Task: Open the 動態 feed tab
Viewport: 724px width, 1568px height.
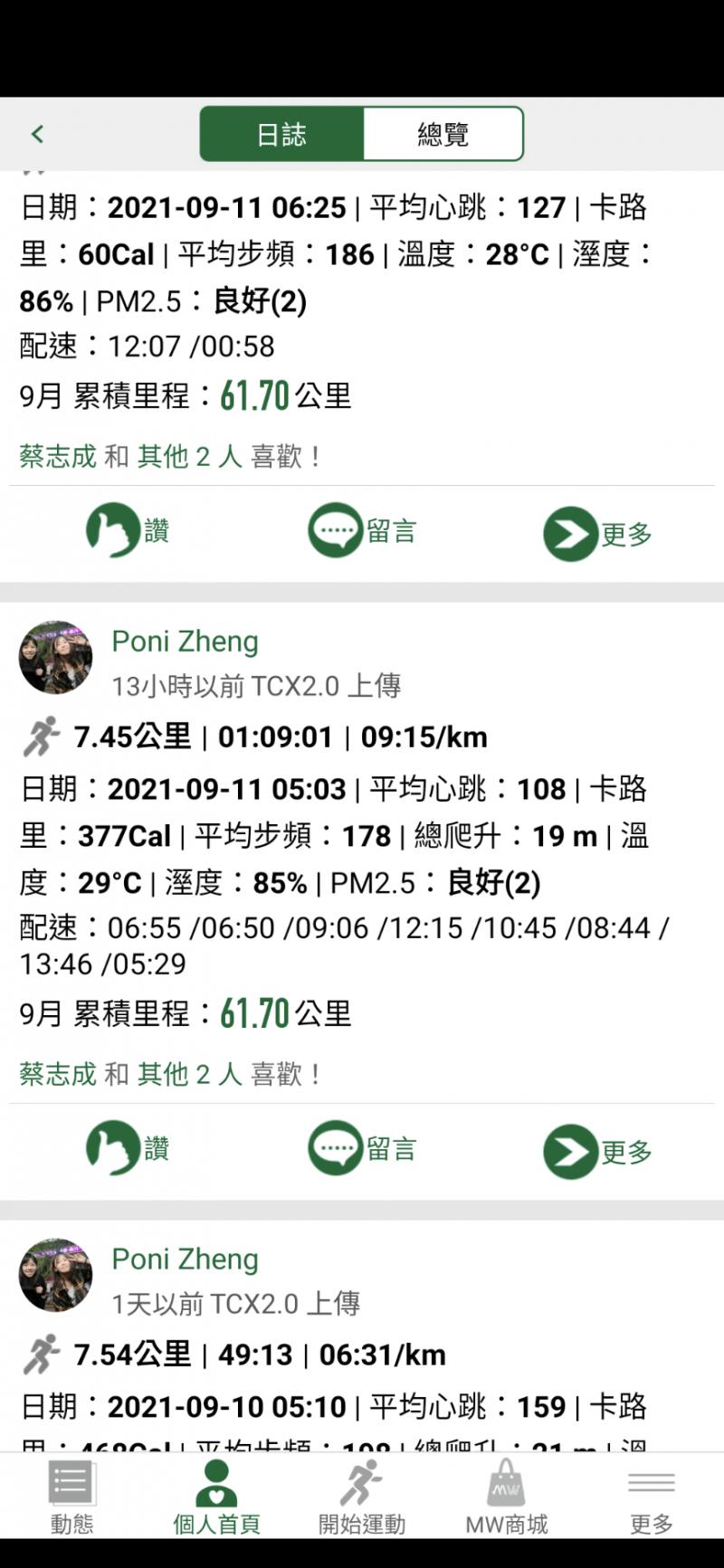Action: (71, 1498)
